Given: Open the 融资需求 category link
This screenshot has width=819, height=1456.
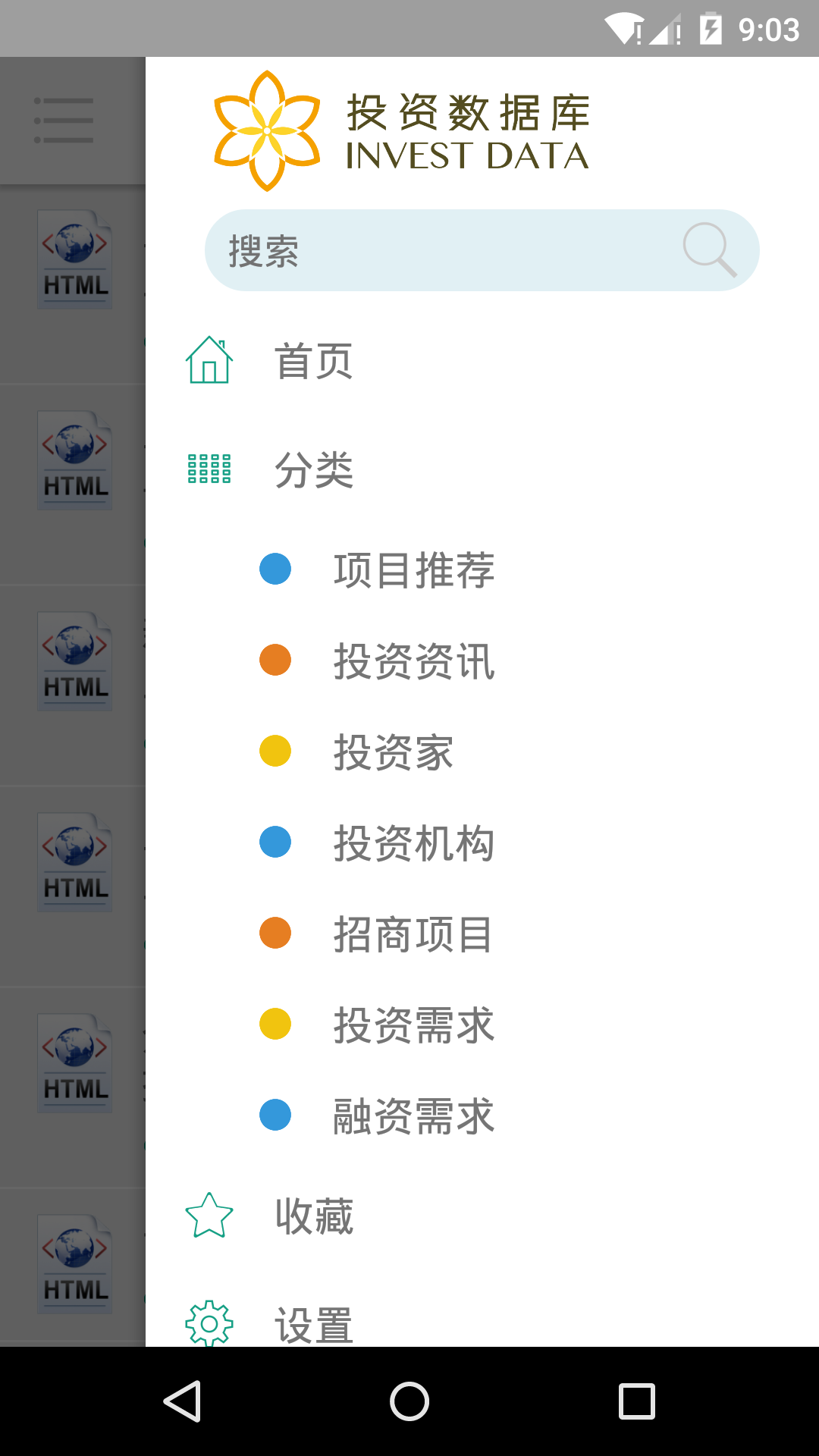Looking at the screenshot, I should pos(414,1115).
